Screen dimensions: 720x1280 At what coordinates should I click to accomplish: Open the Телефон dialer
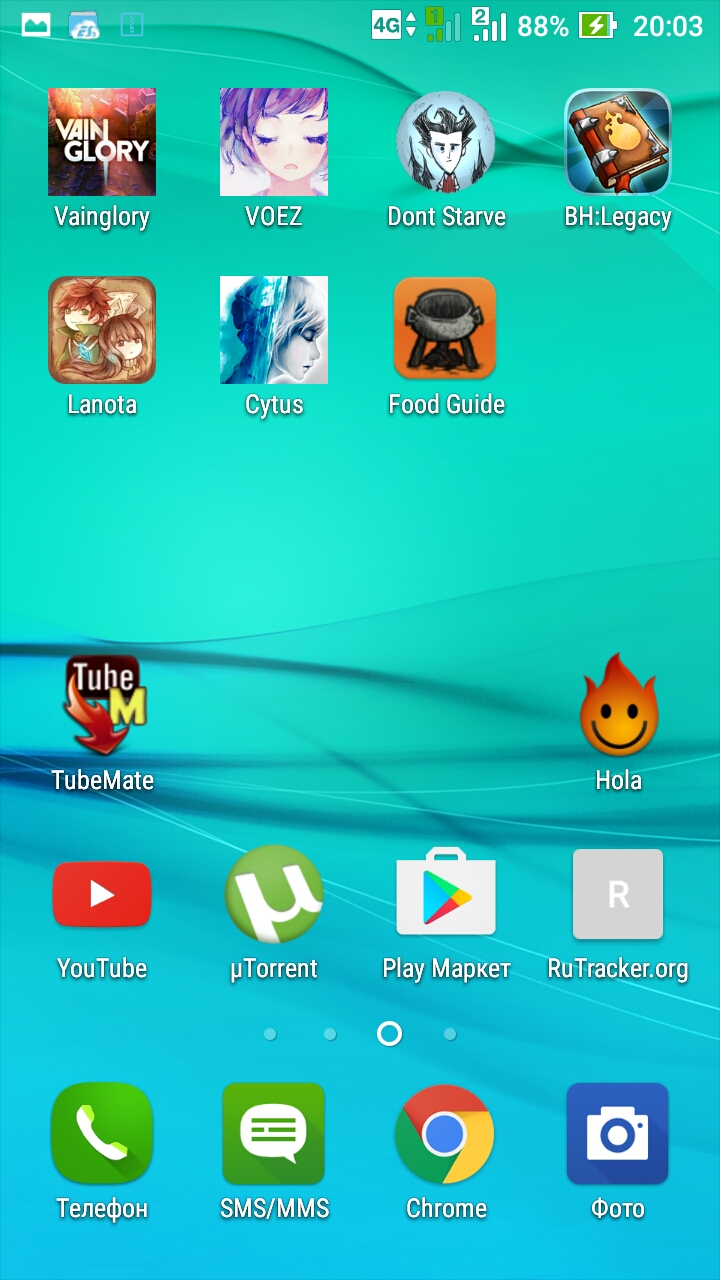(x=102, y=1134)
